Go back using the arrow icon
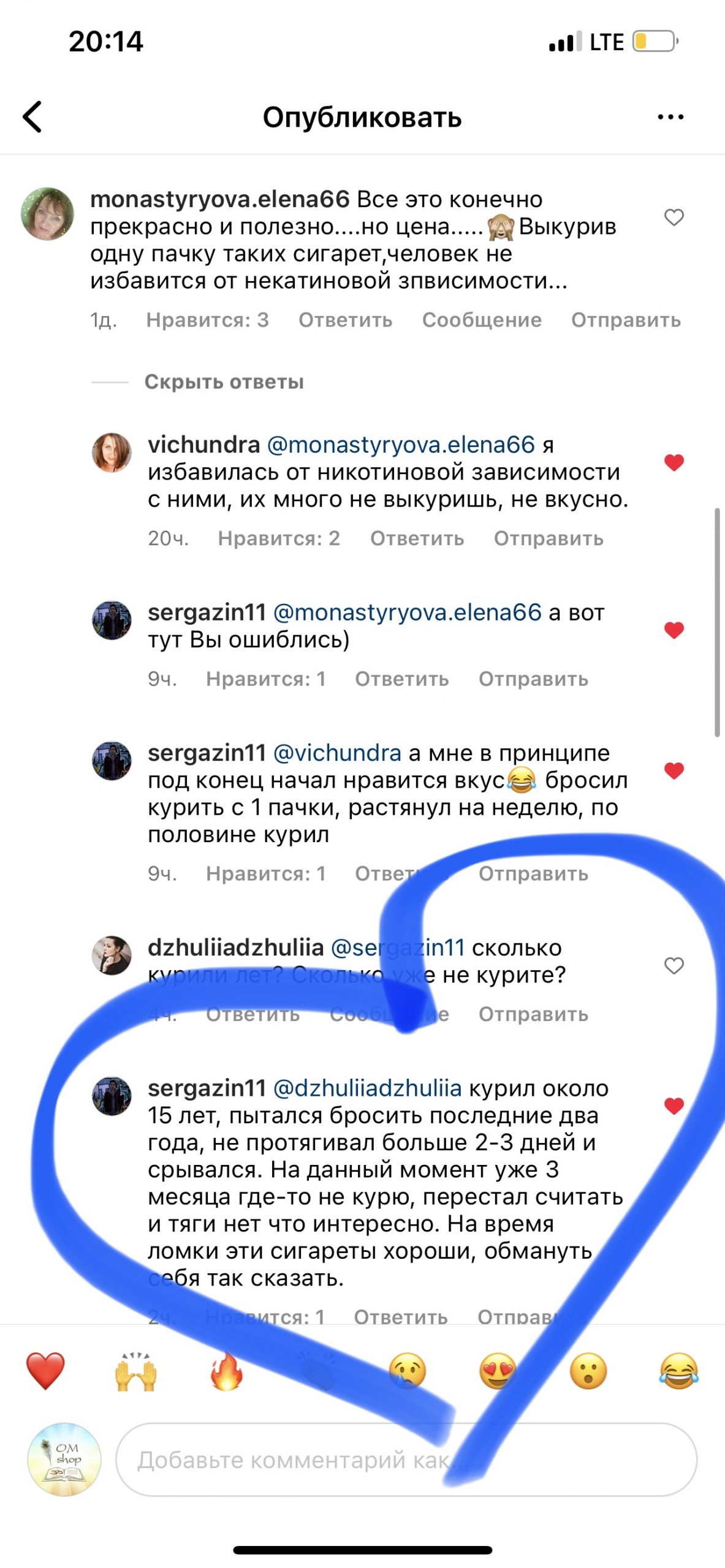The width and height of the screenshot is (725, 1568). [x=32, y=116]
